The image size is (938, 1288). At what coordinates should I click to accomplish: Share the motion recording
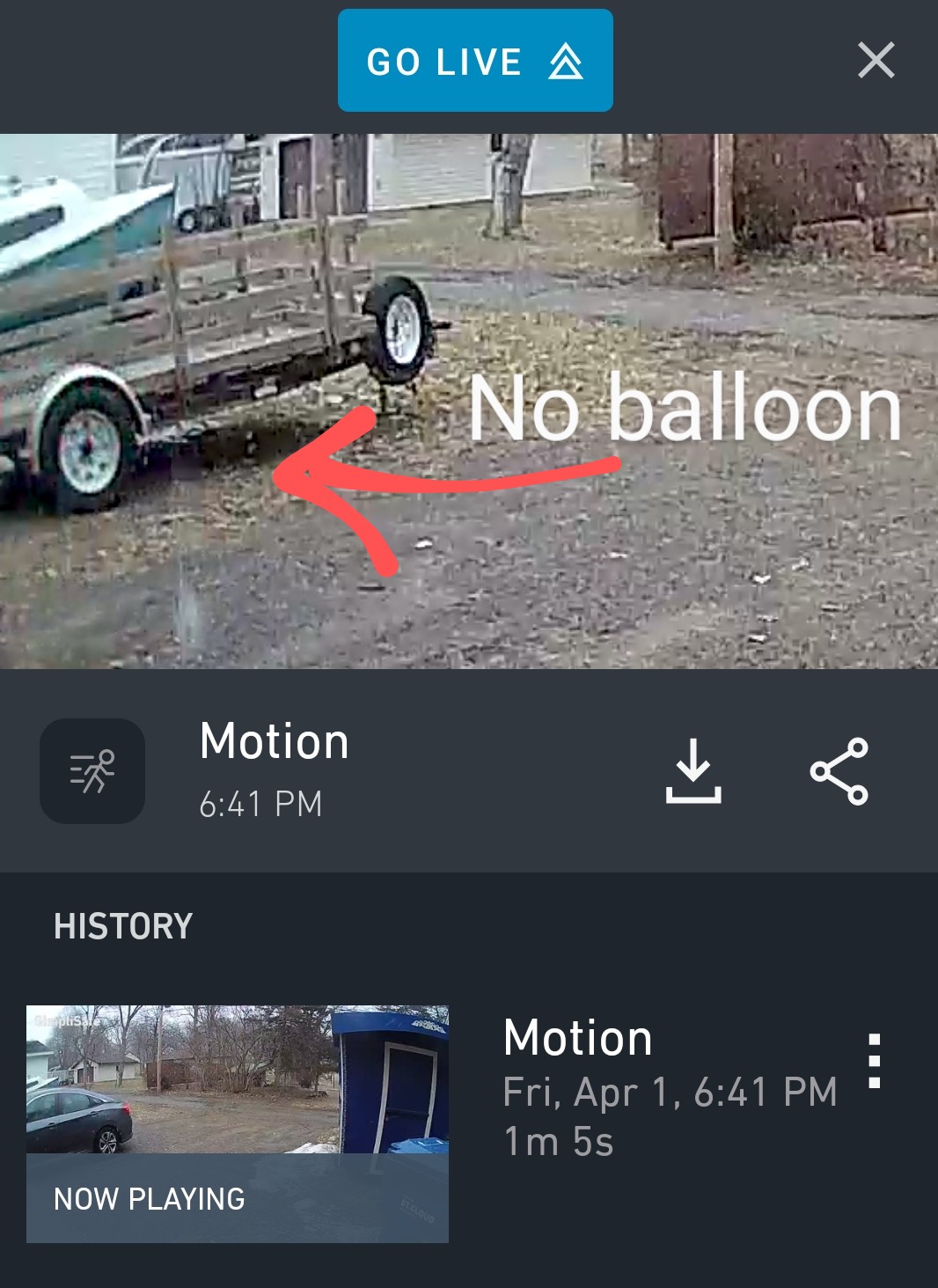(839, 771)
